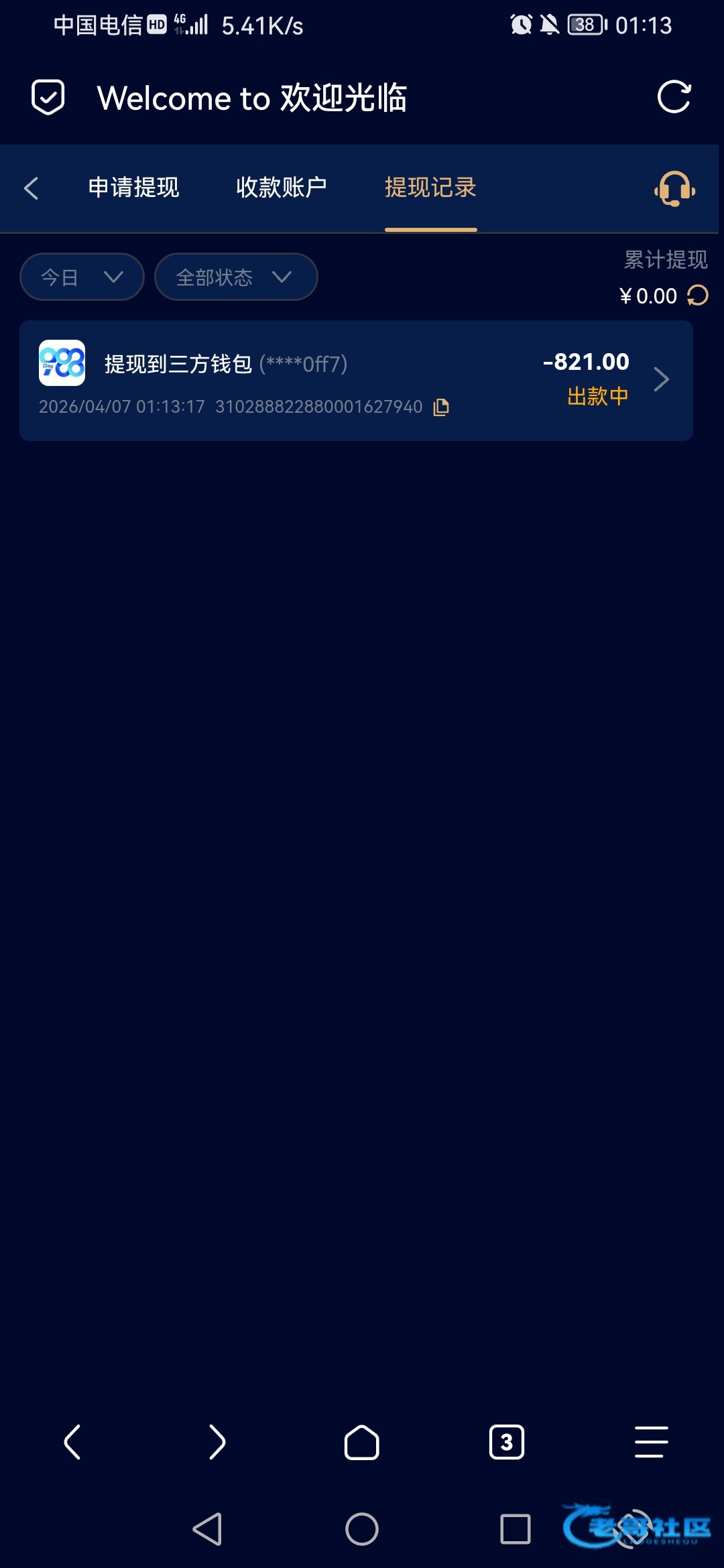Viewport: 724px width, 1568px height.
Task: Refresh the 累计提现 total amount
Action: [698, 296]
